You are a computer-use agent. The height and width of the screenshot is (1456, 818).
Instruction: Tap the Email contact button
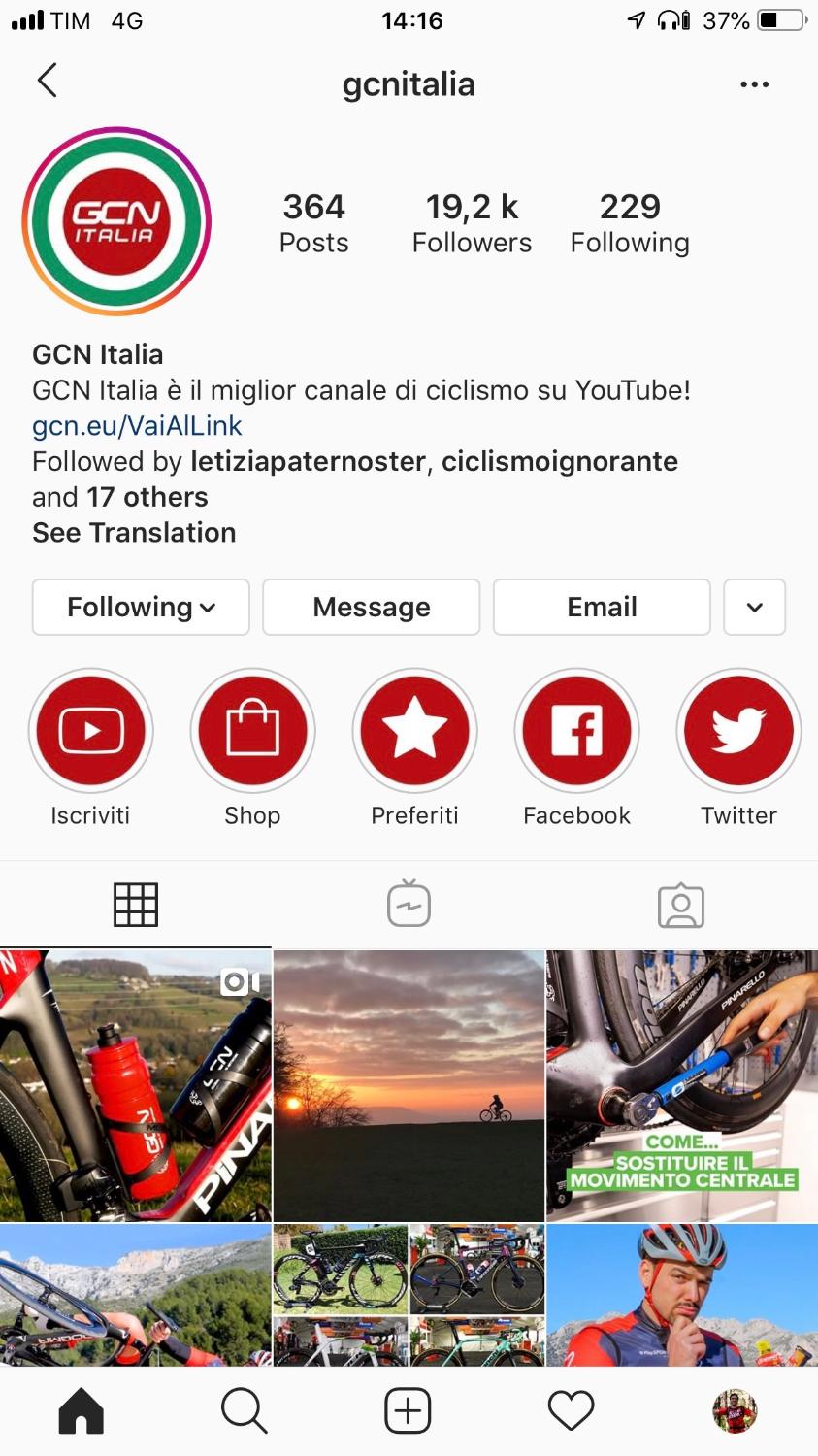(602, 608)
